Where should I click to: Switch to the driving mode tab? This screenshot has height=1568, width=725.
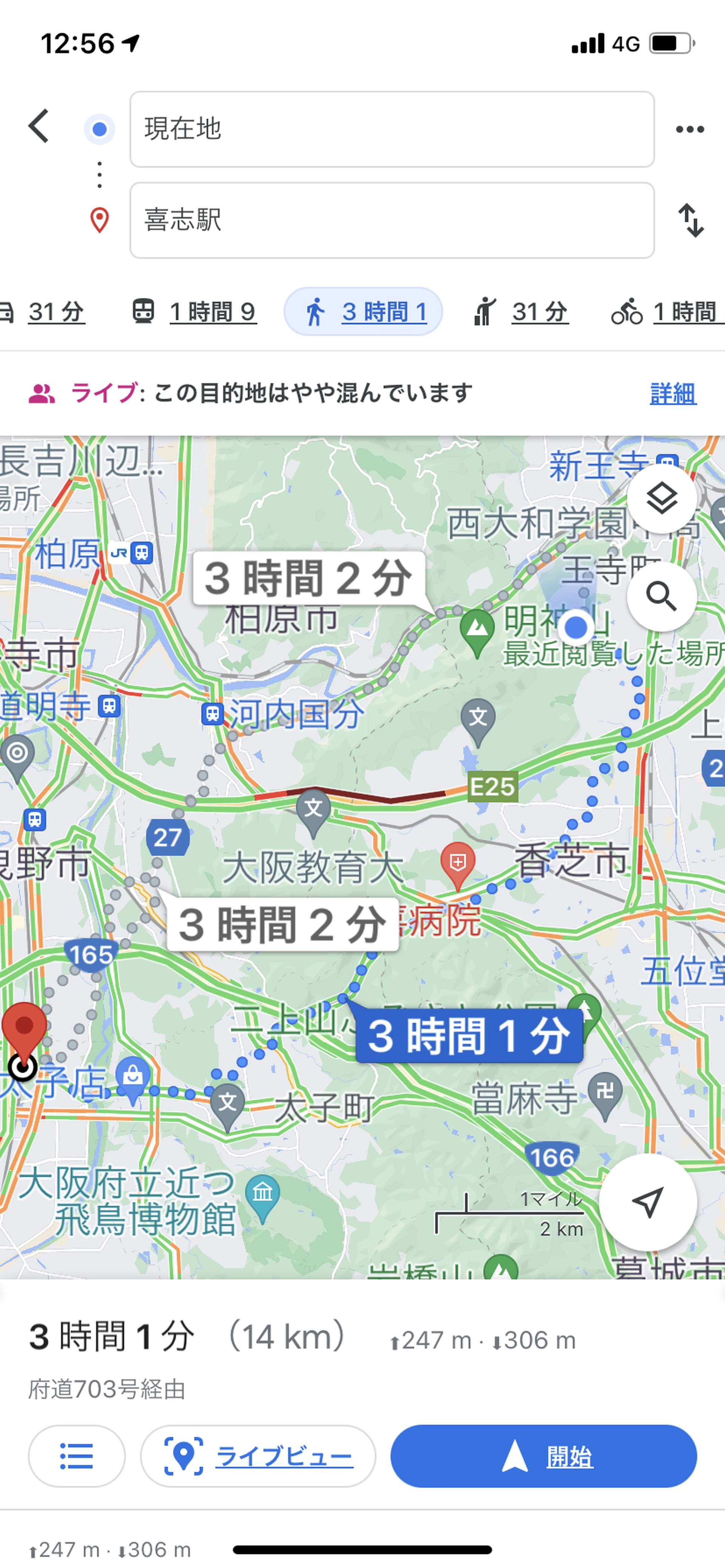point(43,312)
